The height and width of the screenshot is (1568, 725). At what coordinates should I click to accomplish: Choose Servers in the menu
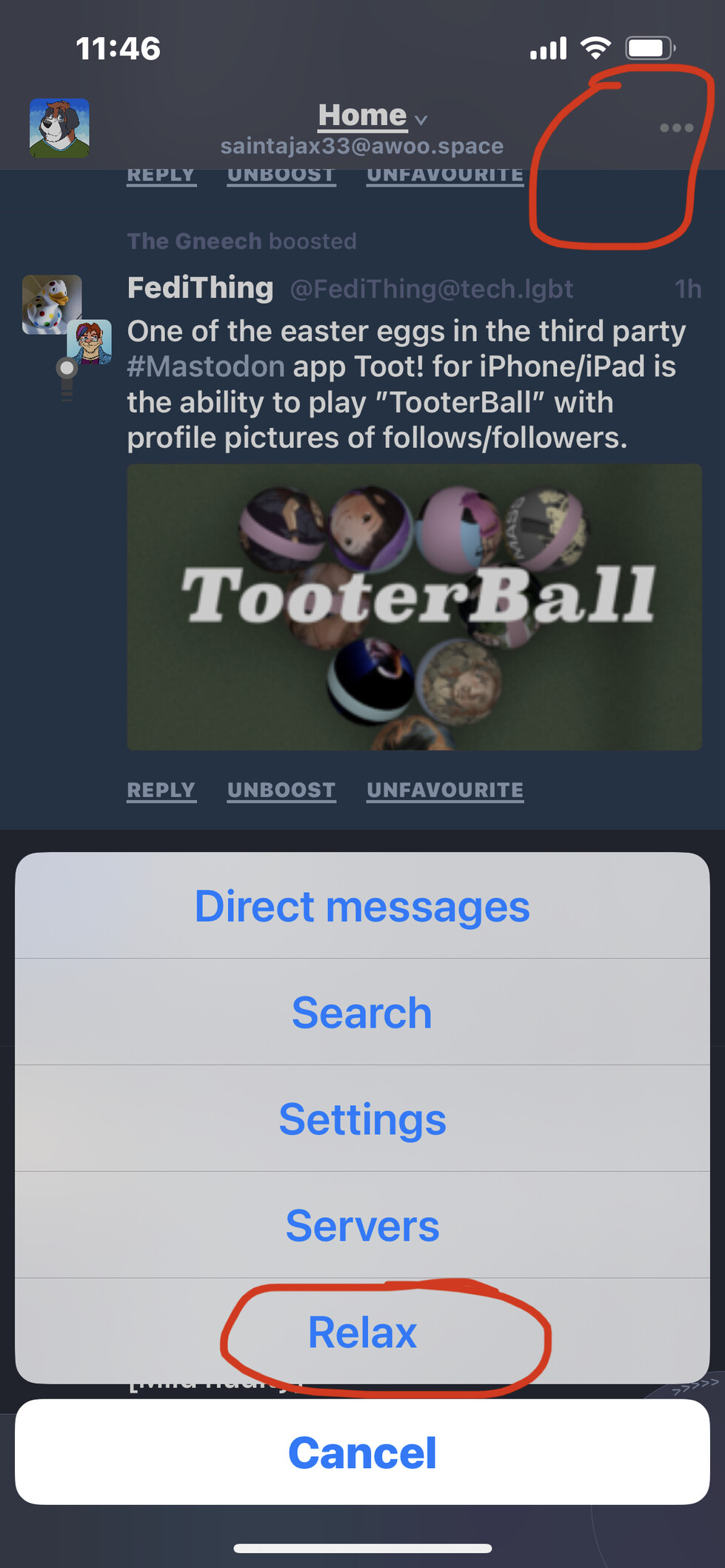[362, 1225]
